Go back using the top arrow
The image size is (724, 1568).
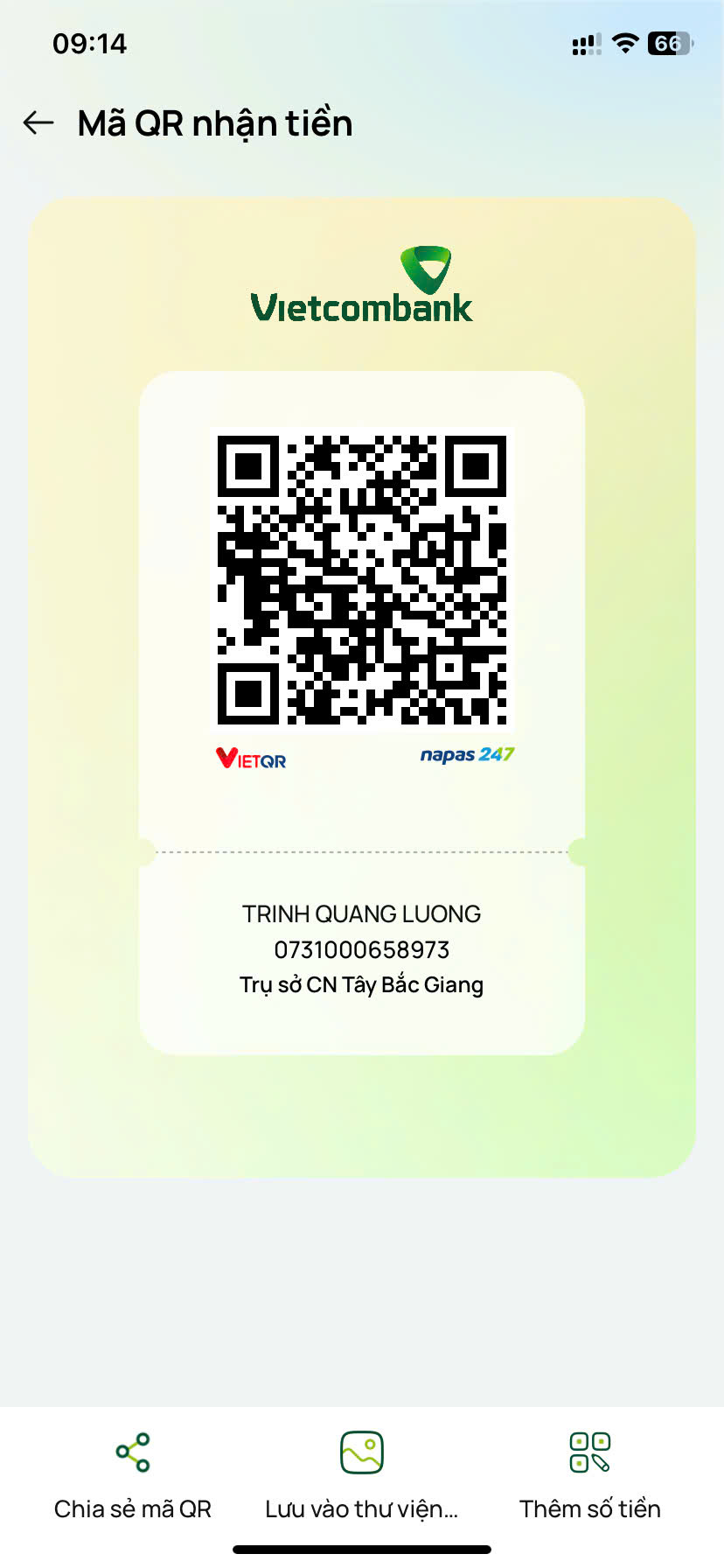click(38, 123)
